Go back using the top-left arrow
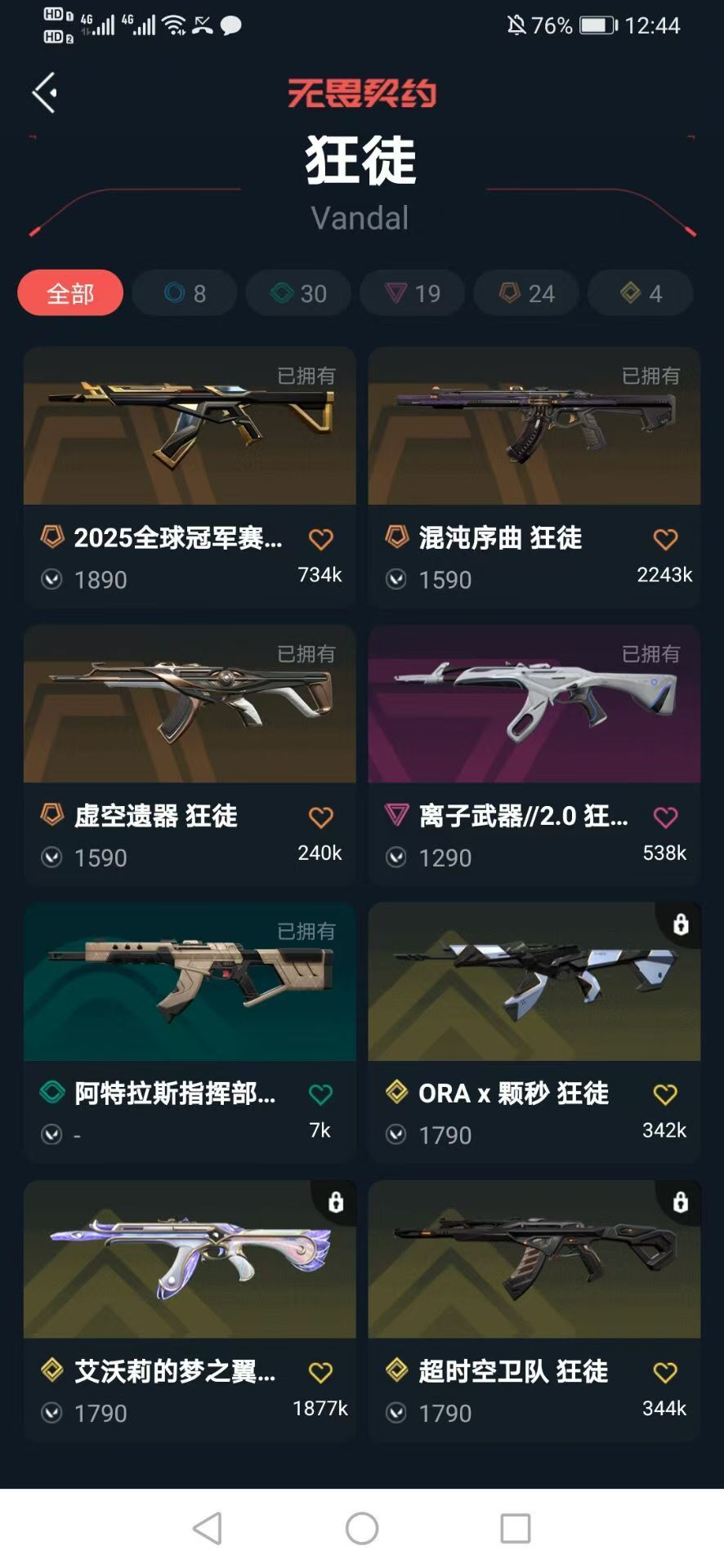The width and height of the screenshot is (724, 1568). coord(44,92)
